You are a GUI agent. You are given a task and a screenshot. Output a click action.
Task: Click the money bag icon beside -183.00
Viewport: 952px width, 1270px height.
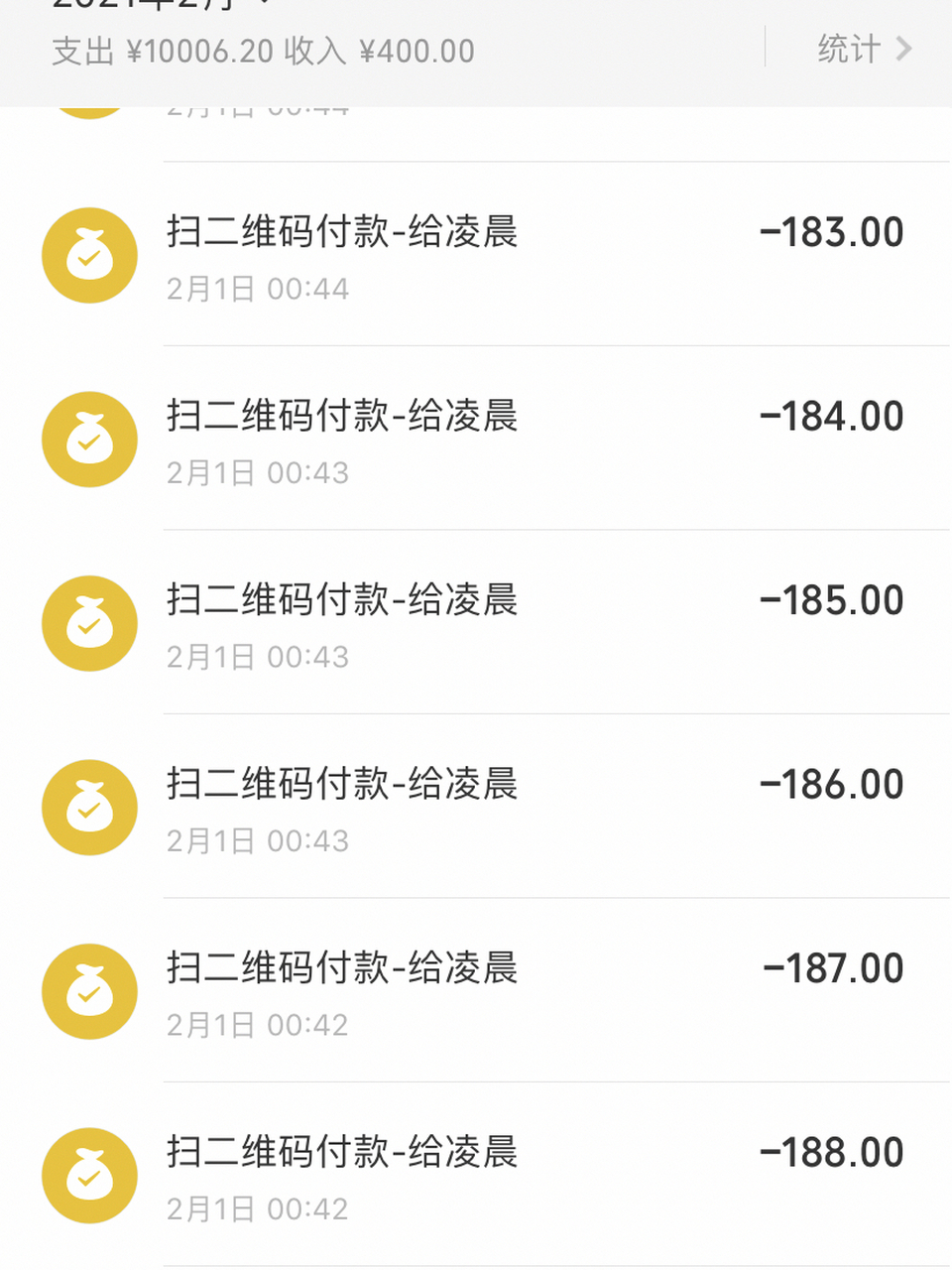coord(89,256)
